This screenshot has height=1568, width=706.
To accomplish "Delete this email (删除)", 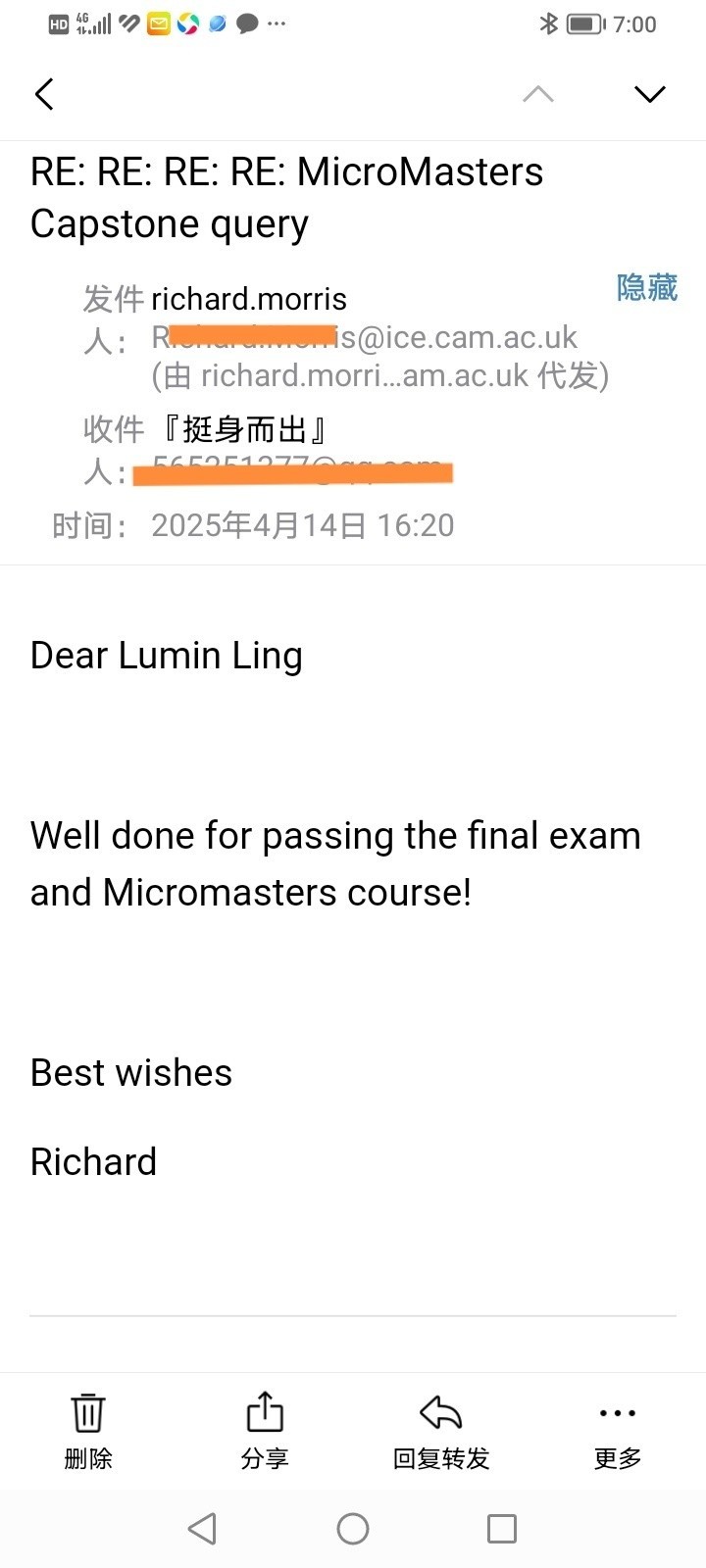I will [x=88, y=1431].
